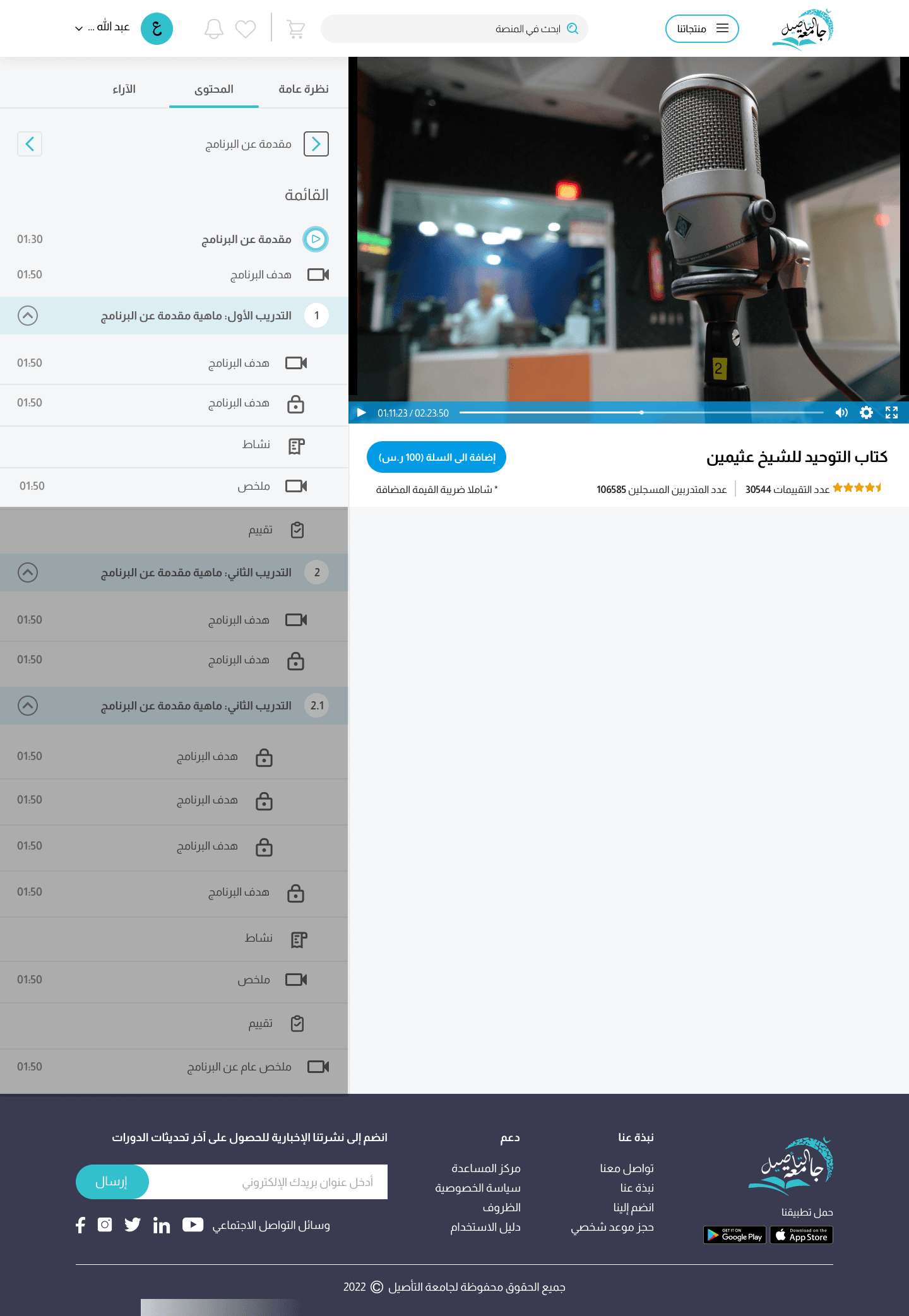Open سياسة الخصوصية link

tap(478, 1188)
